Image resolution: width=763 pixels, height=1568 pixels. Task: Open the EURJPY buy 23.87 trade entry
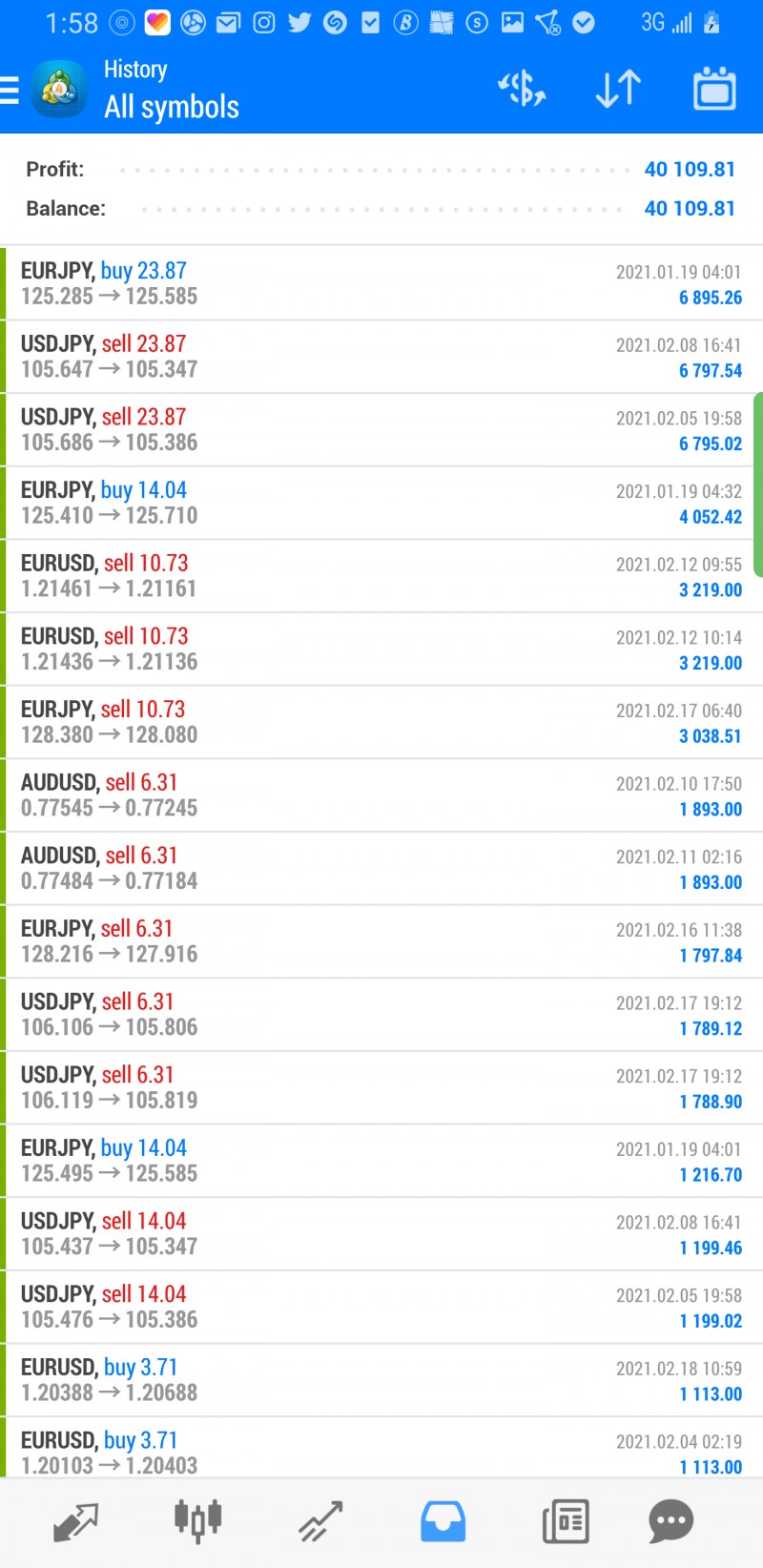tap(381, 283)
